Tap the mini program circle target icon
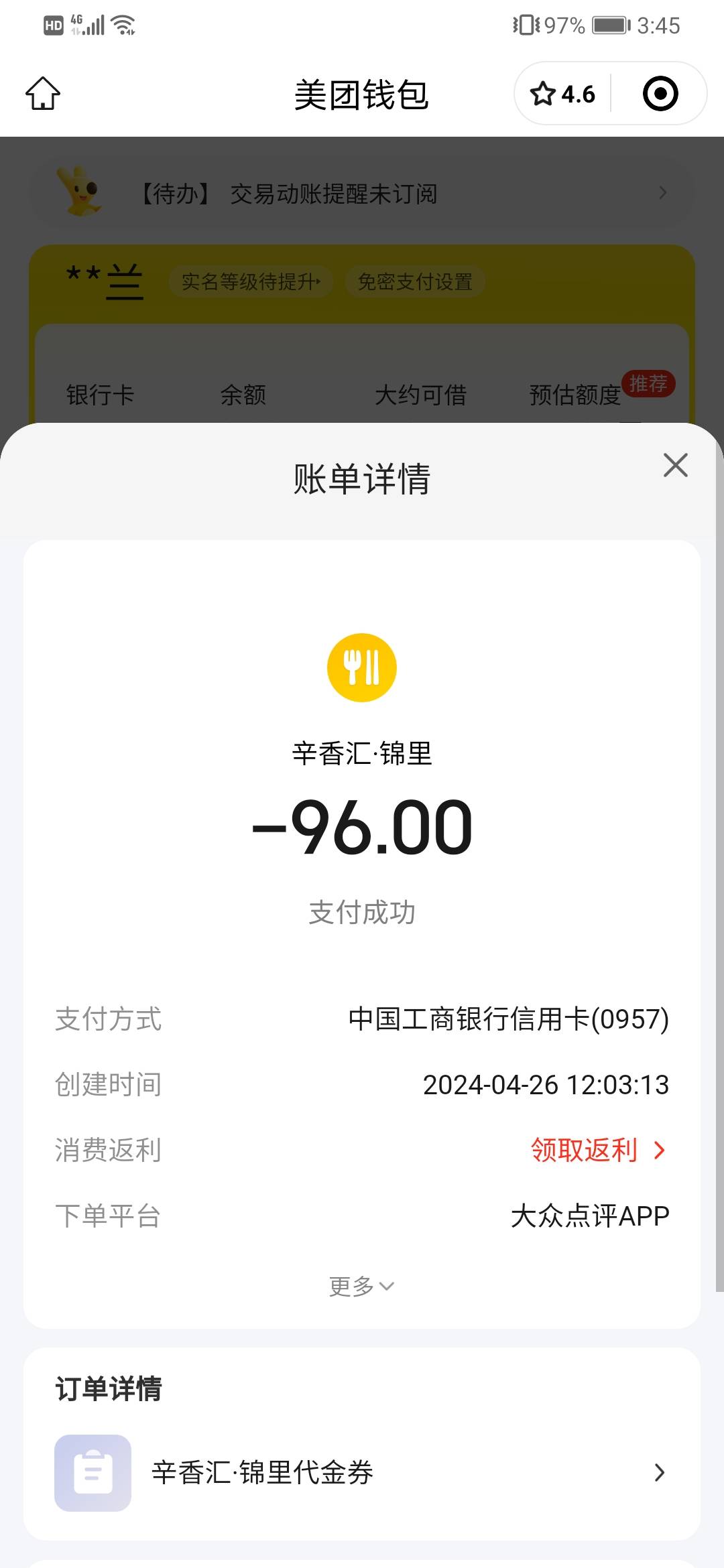The image size is (724, 1568). click(x=660, y=94)
